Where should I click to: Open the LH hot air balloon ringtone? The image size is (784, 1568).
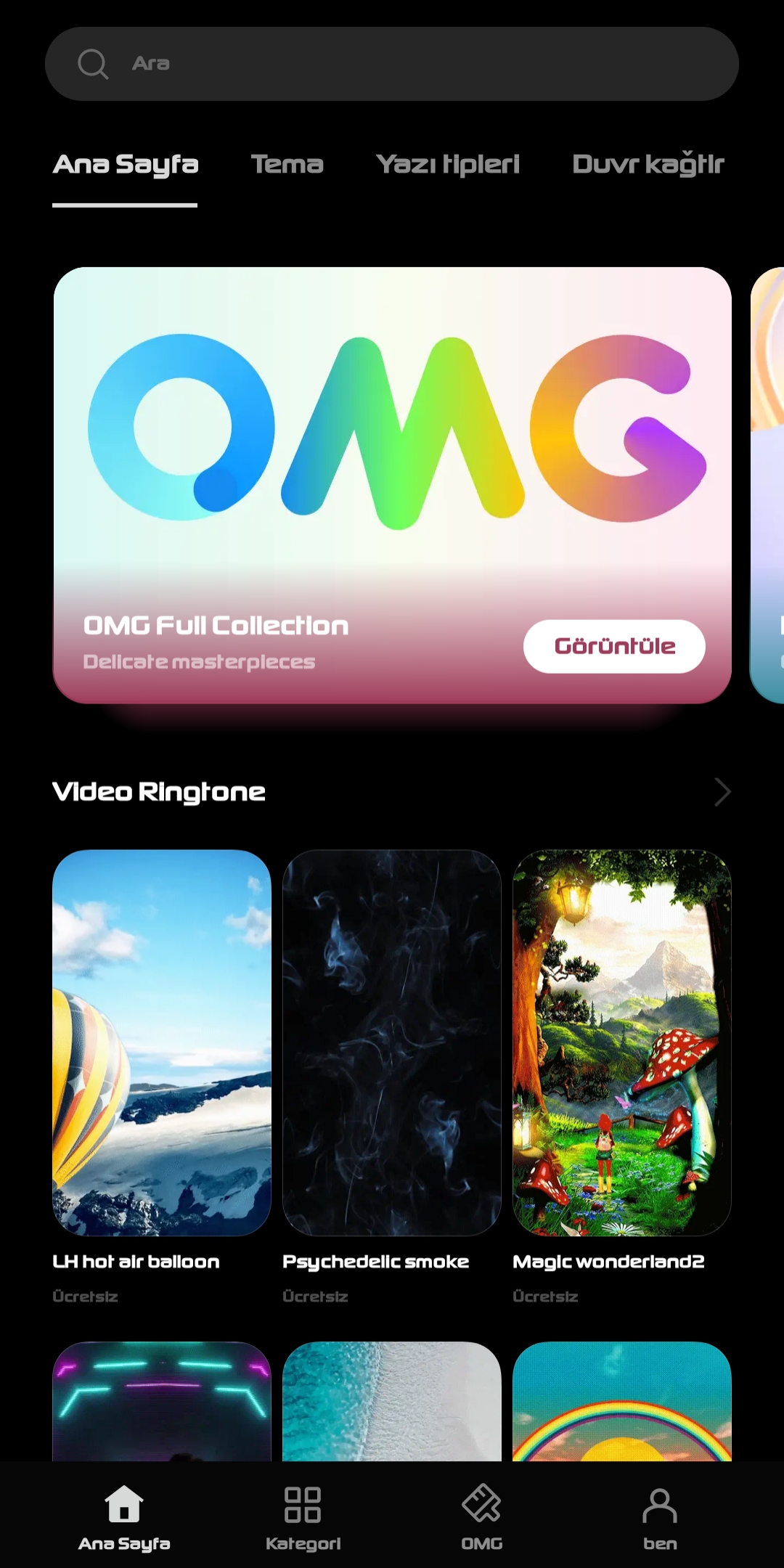161,1042
